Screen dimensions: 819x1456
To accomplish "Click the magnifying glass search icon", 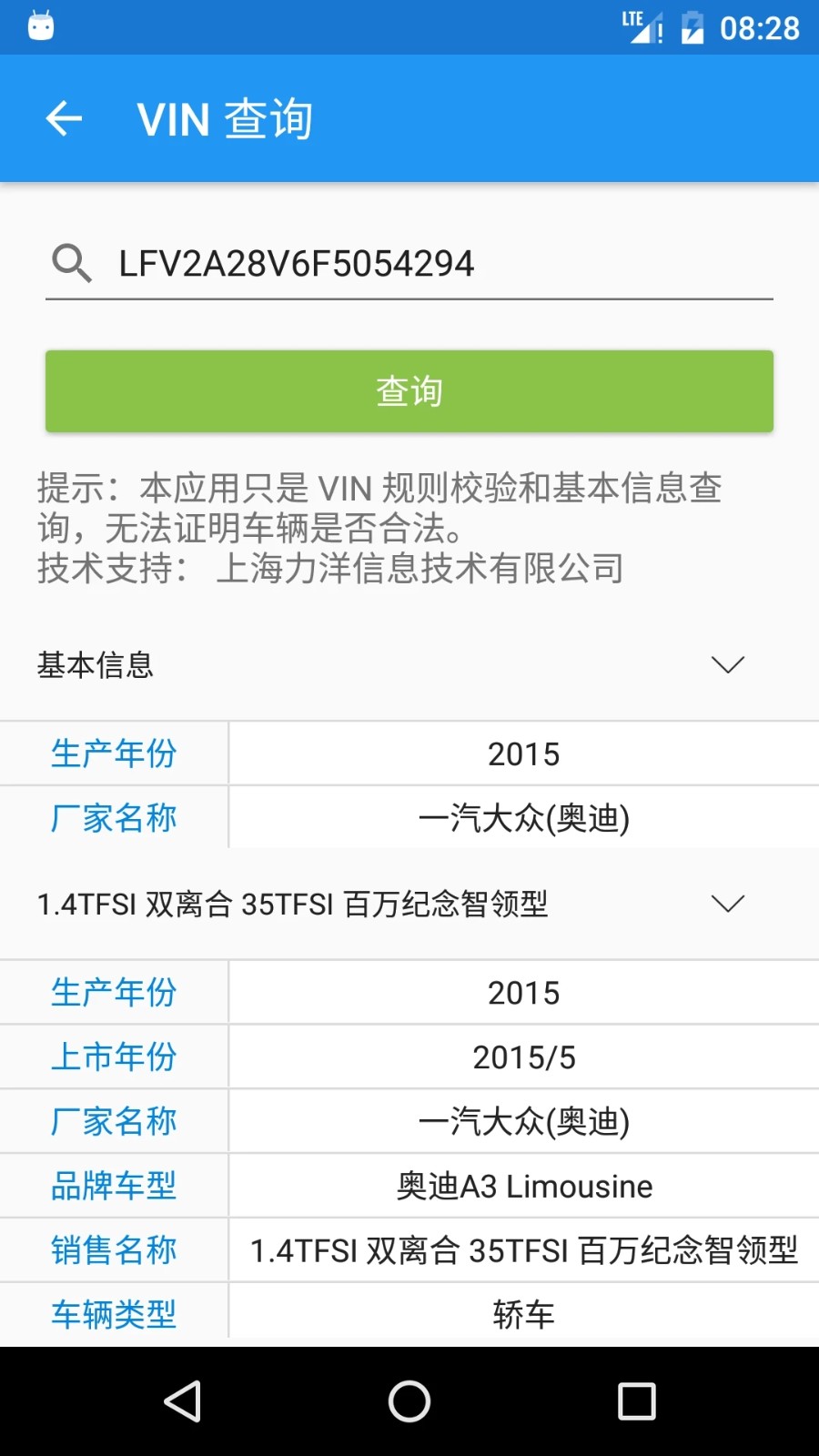I will click(x=72, y=264).
